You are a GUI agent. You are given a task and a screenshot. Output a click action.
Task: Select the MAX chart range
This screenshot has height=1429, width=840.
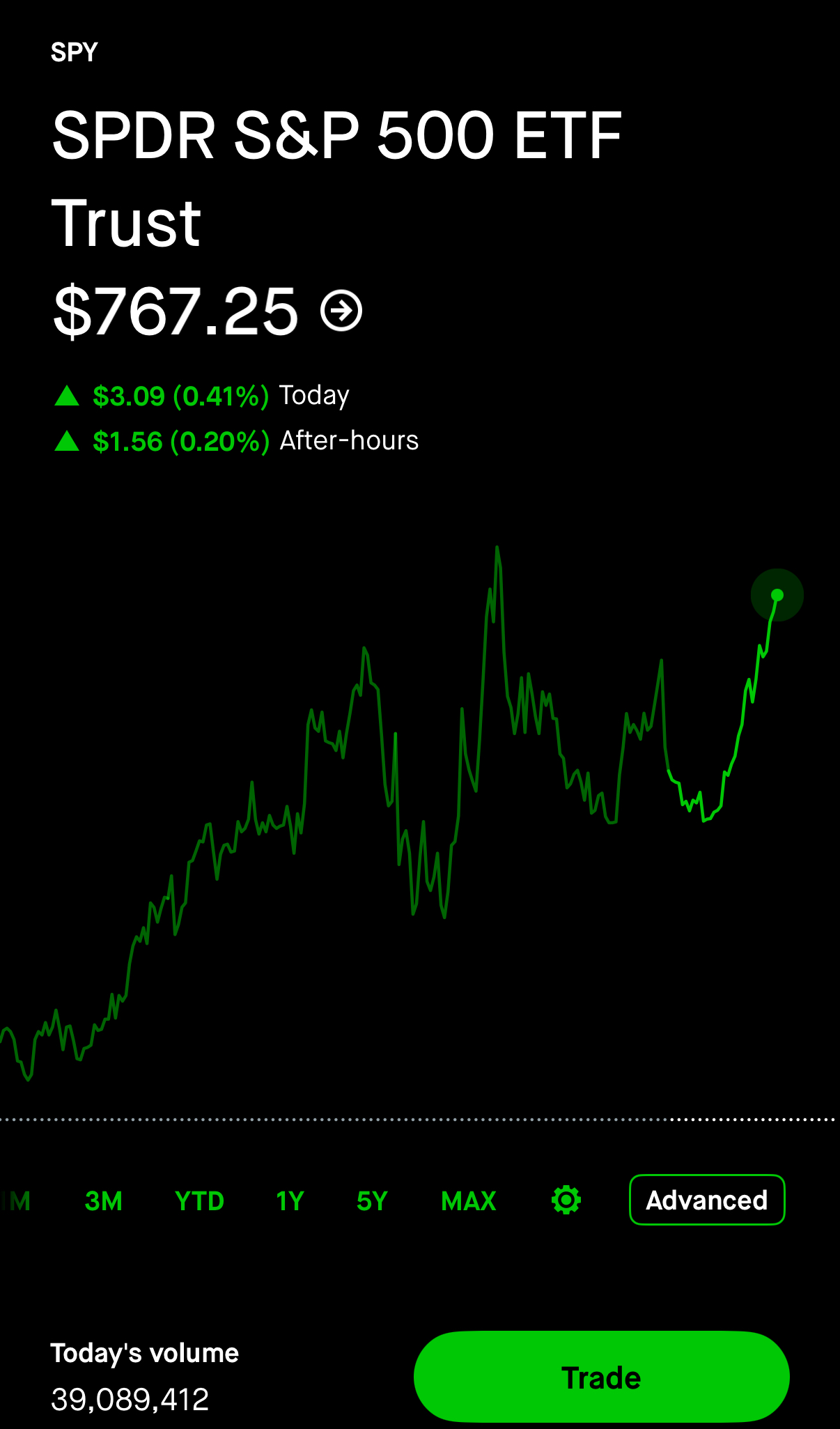click(x=469, y=1201)
